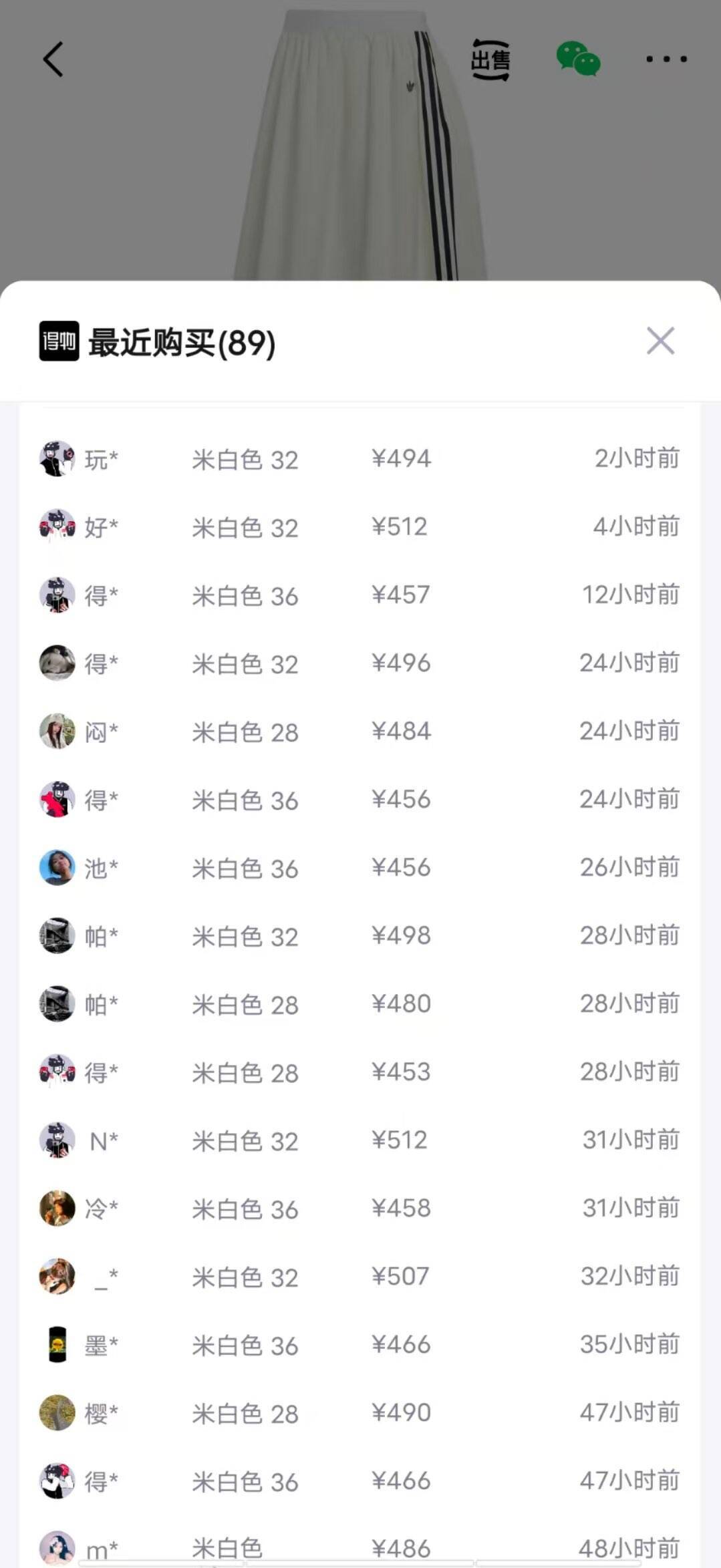Tap the 出售 sell icon
Viewport: 721px width, 1568px height.
[x=490, y=60]
